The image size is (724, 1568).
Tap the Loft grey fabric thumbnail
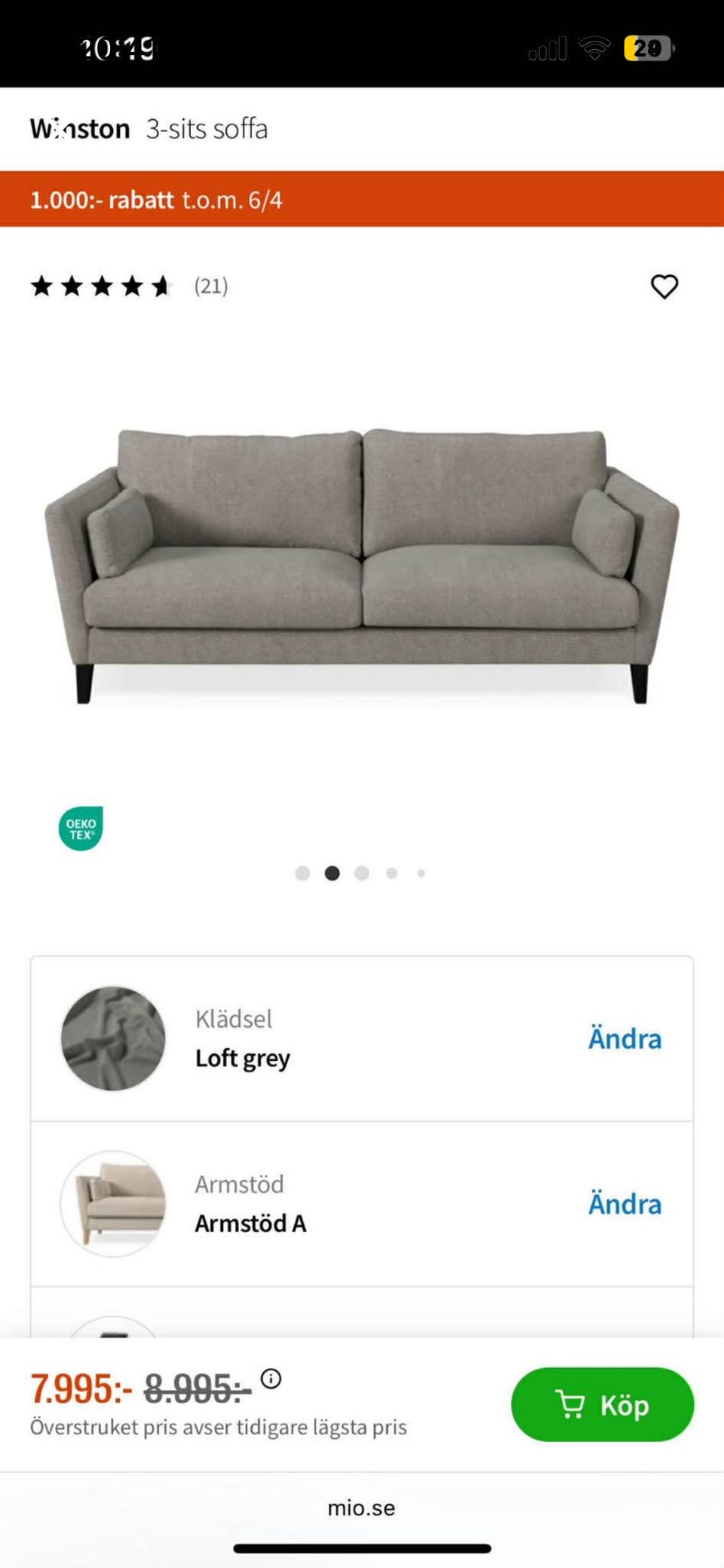[112, 1038]
